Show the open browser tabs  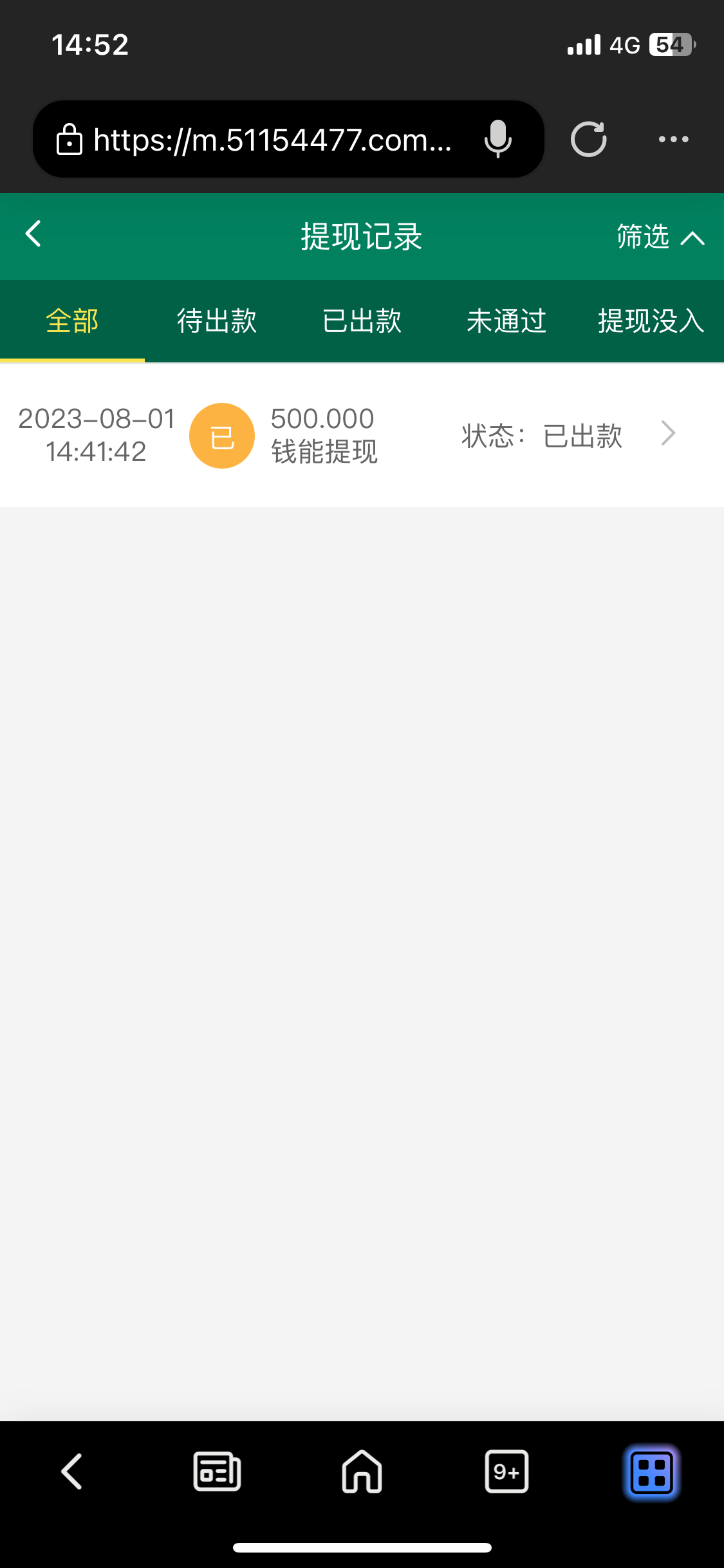tap(506, 1471)
